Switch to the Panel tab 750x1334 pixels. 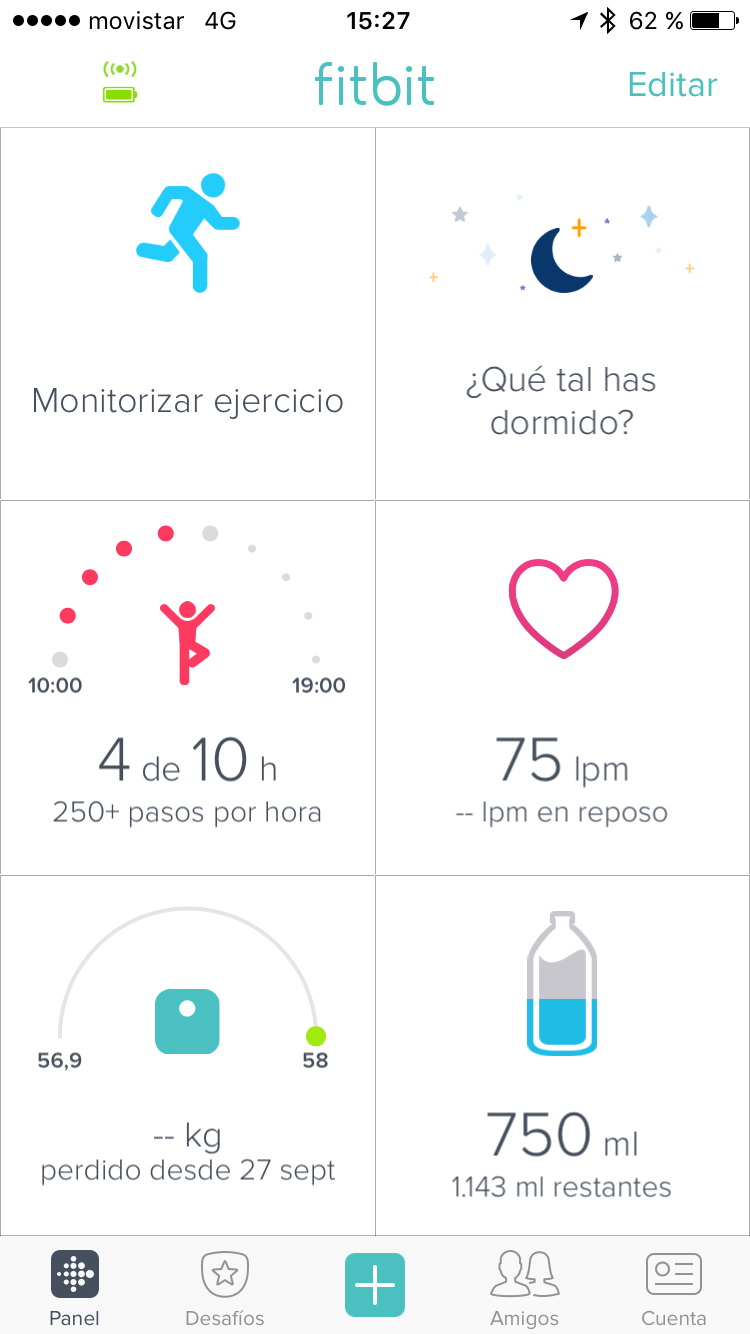tap(75, 1288)
